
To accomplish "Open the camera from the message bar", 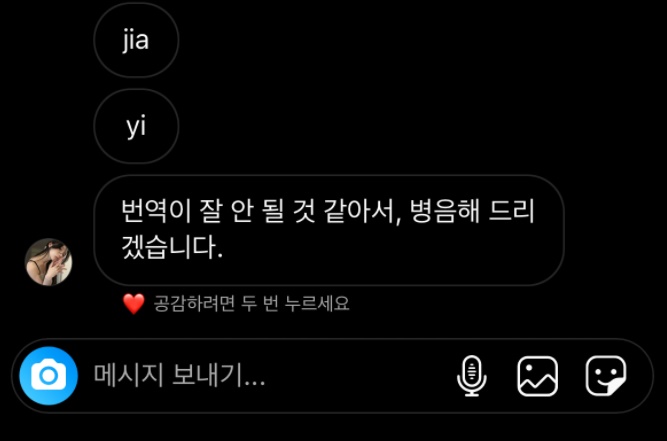I will pyautogui.click(x=48, y=376).
